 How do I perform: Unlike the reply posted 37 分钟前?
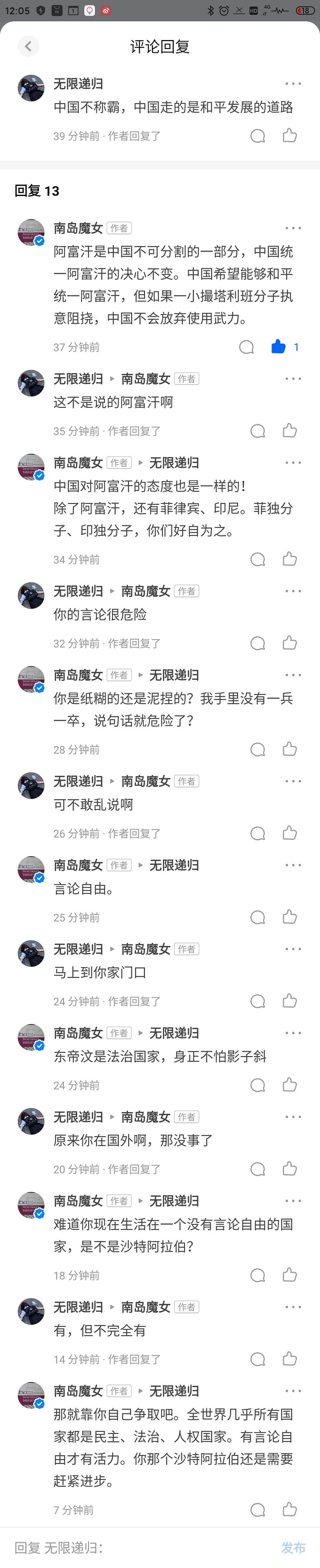click(278, 347)
